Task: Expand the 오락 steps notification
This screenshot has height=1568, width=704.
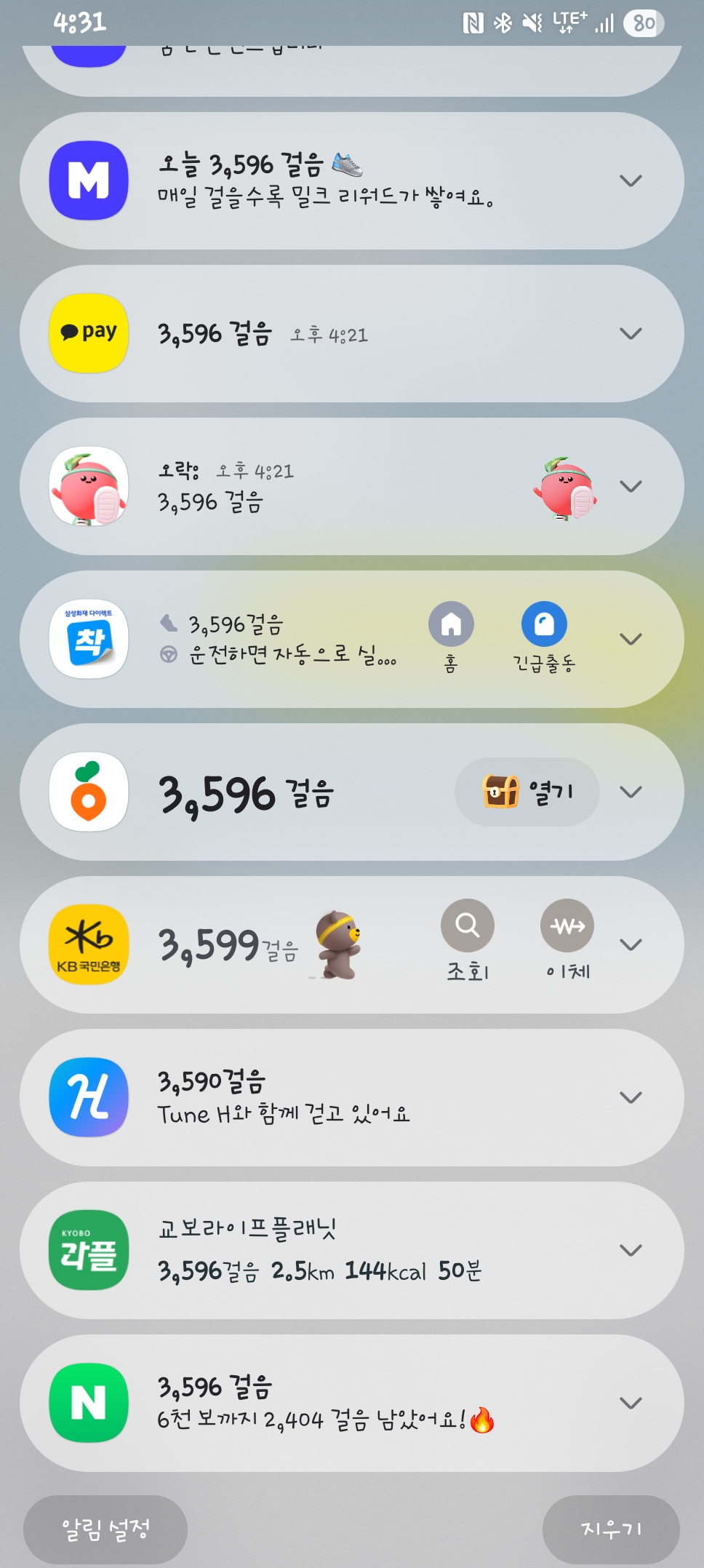Action: [x=630, y=486]
